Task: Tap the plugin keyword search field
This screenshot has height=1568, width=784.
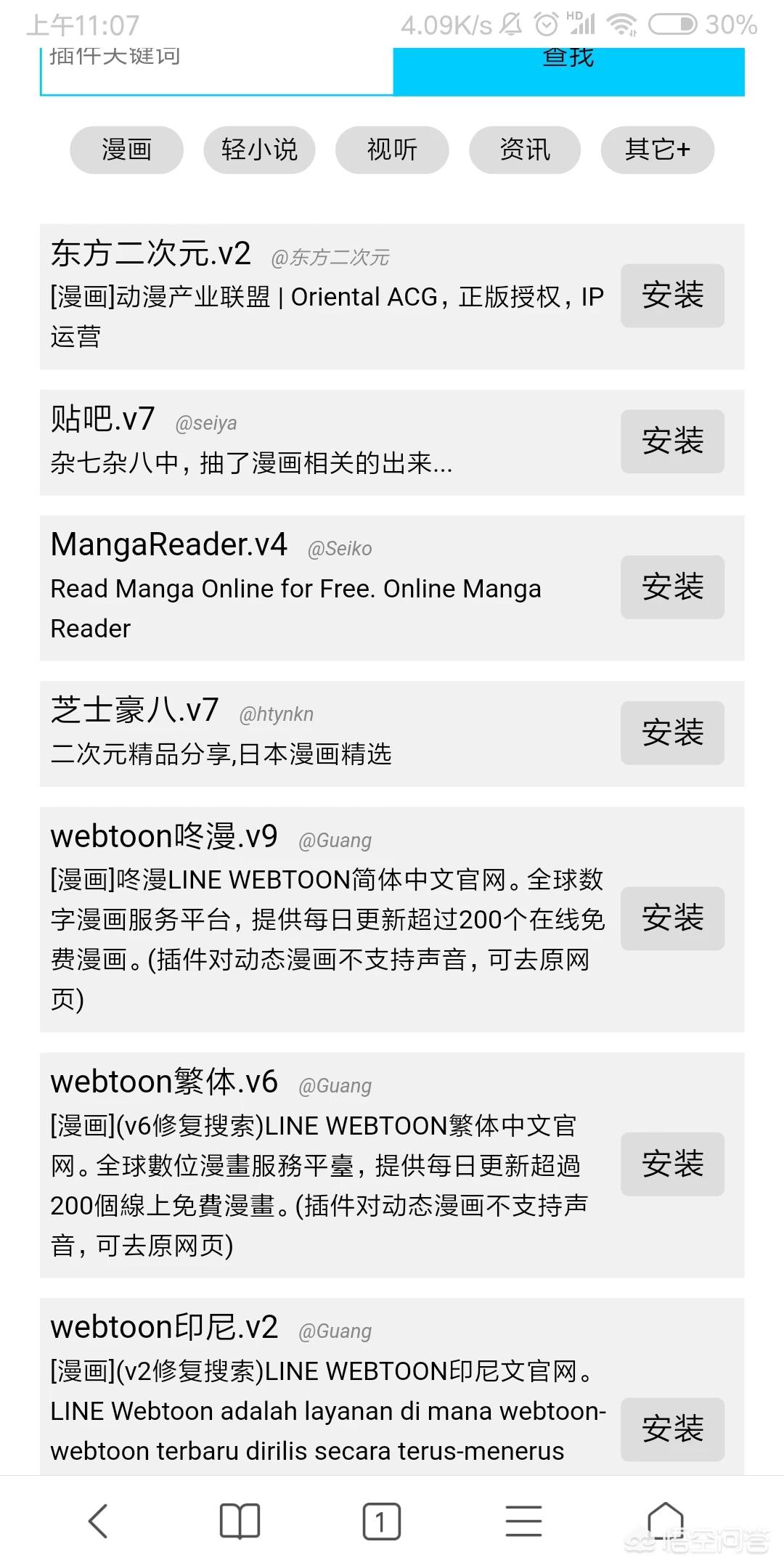Action: coord(216,71)
